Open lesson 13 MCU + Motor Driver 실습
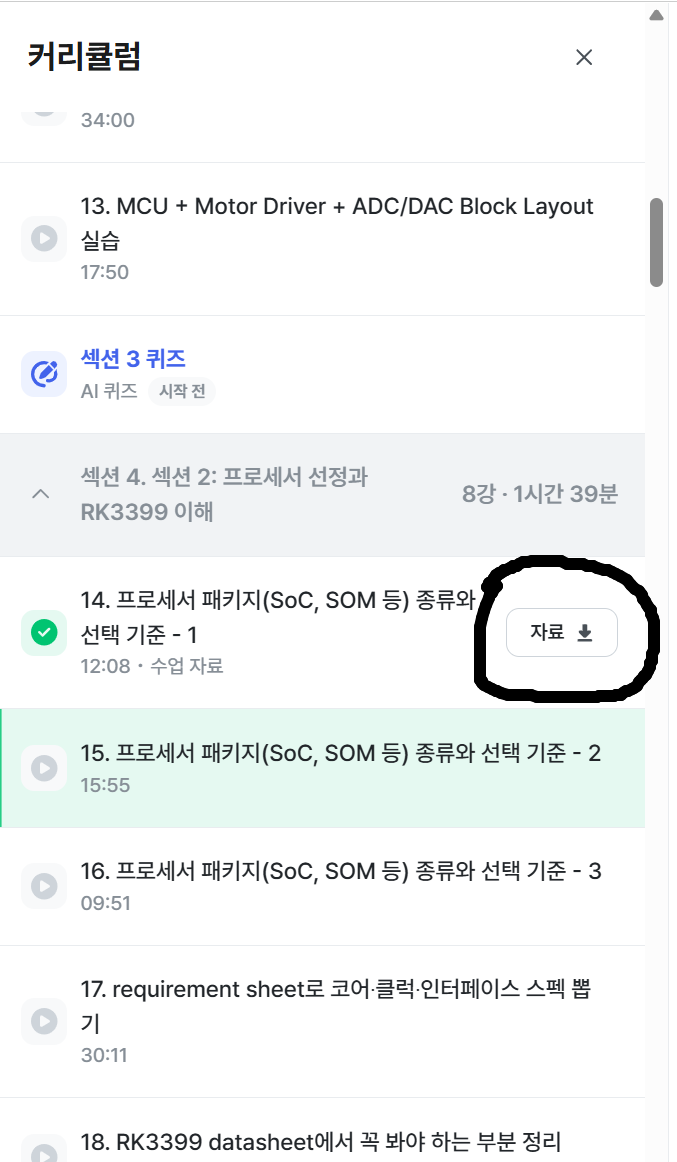This screenshot has height=1162, width=677. point(336,223)
